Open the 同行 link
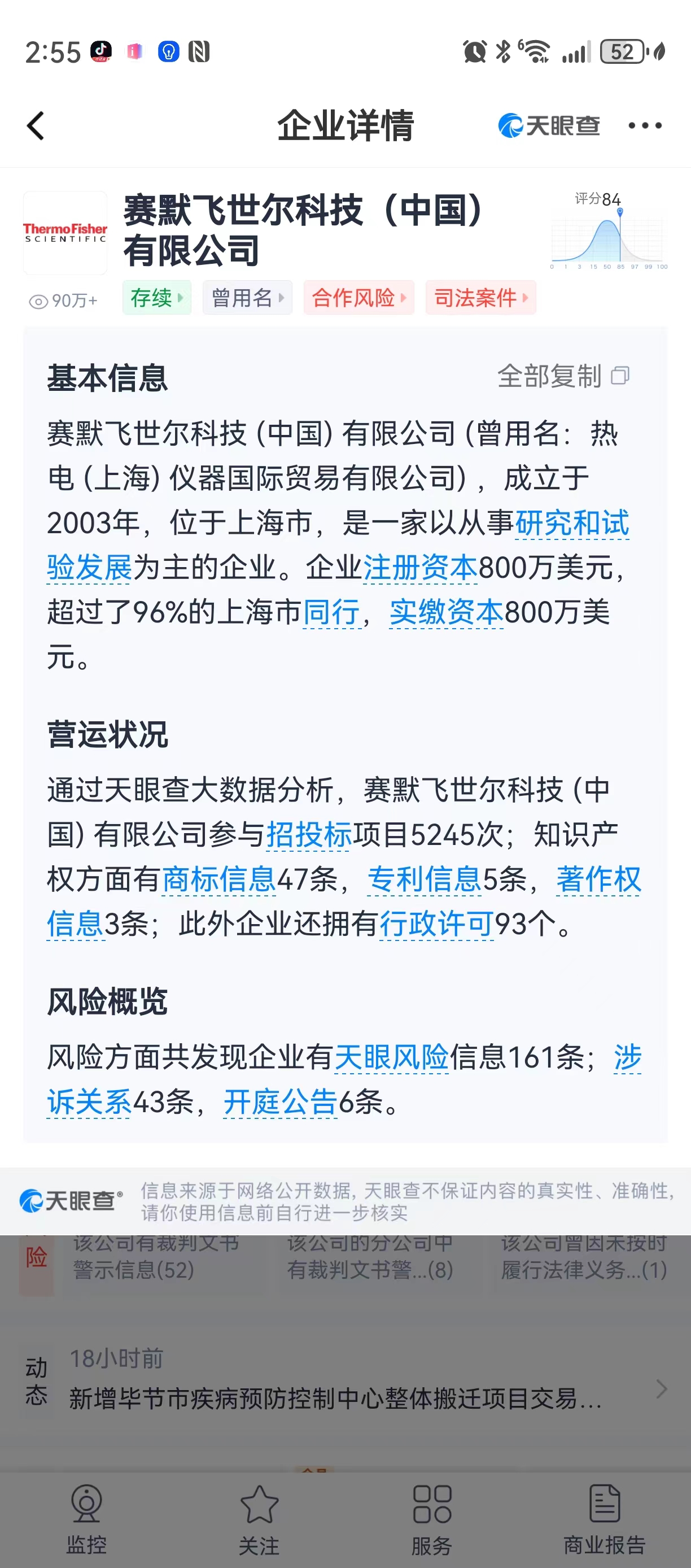Image resolution: width=691 pixels, height=1568 pixels. coord(331,612)
